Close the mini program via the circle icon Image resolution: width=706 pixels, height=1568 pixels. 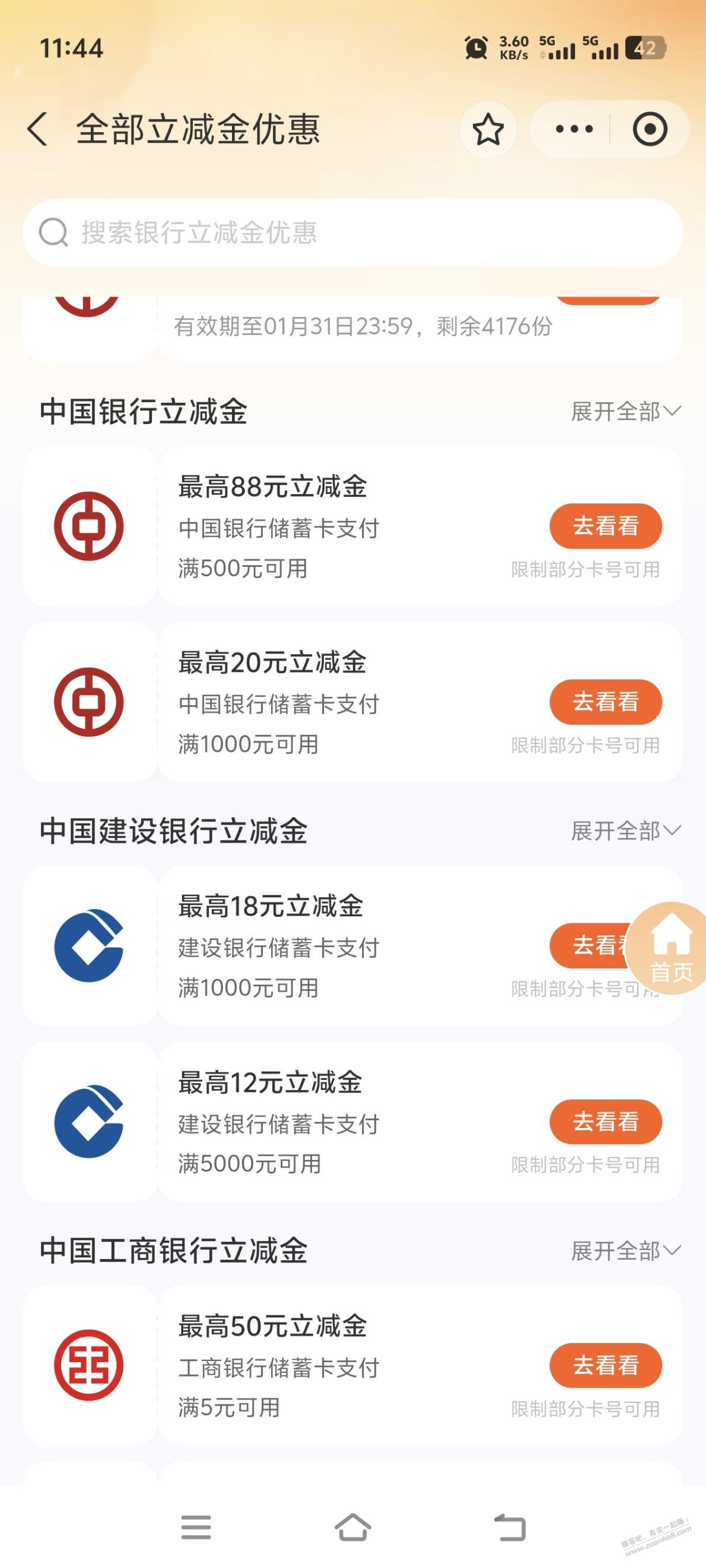[650, 129]
